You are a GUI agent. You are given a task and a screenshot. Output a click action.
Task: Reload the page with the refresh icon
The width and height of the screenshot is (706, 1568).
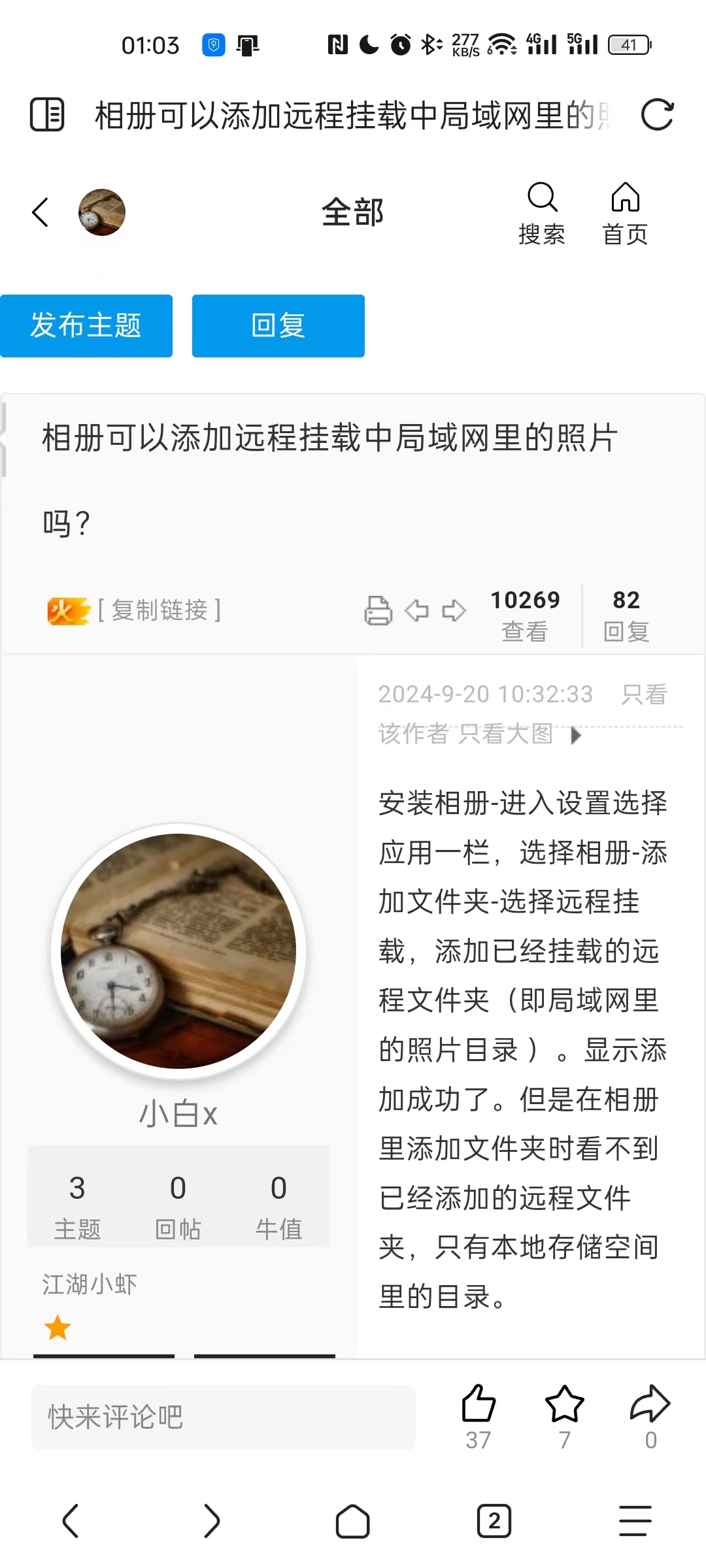pos(657,115)
